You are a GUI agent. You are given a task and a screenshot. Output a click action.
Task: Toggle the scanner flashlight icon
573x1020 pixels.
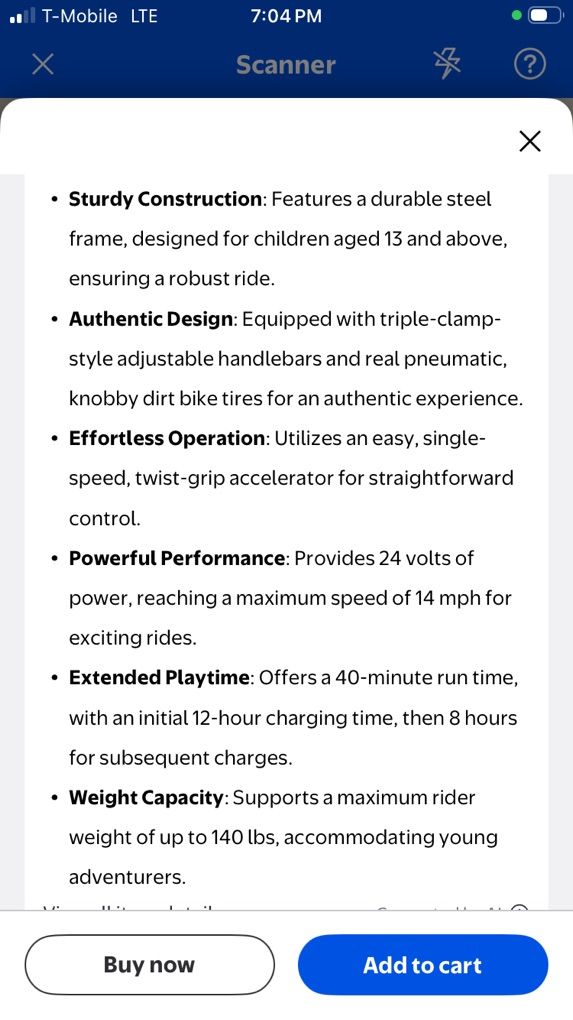(x=447, y=64)
